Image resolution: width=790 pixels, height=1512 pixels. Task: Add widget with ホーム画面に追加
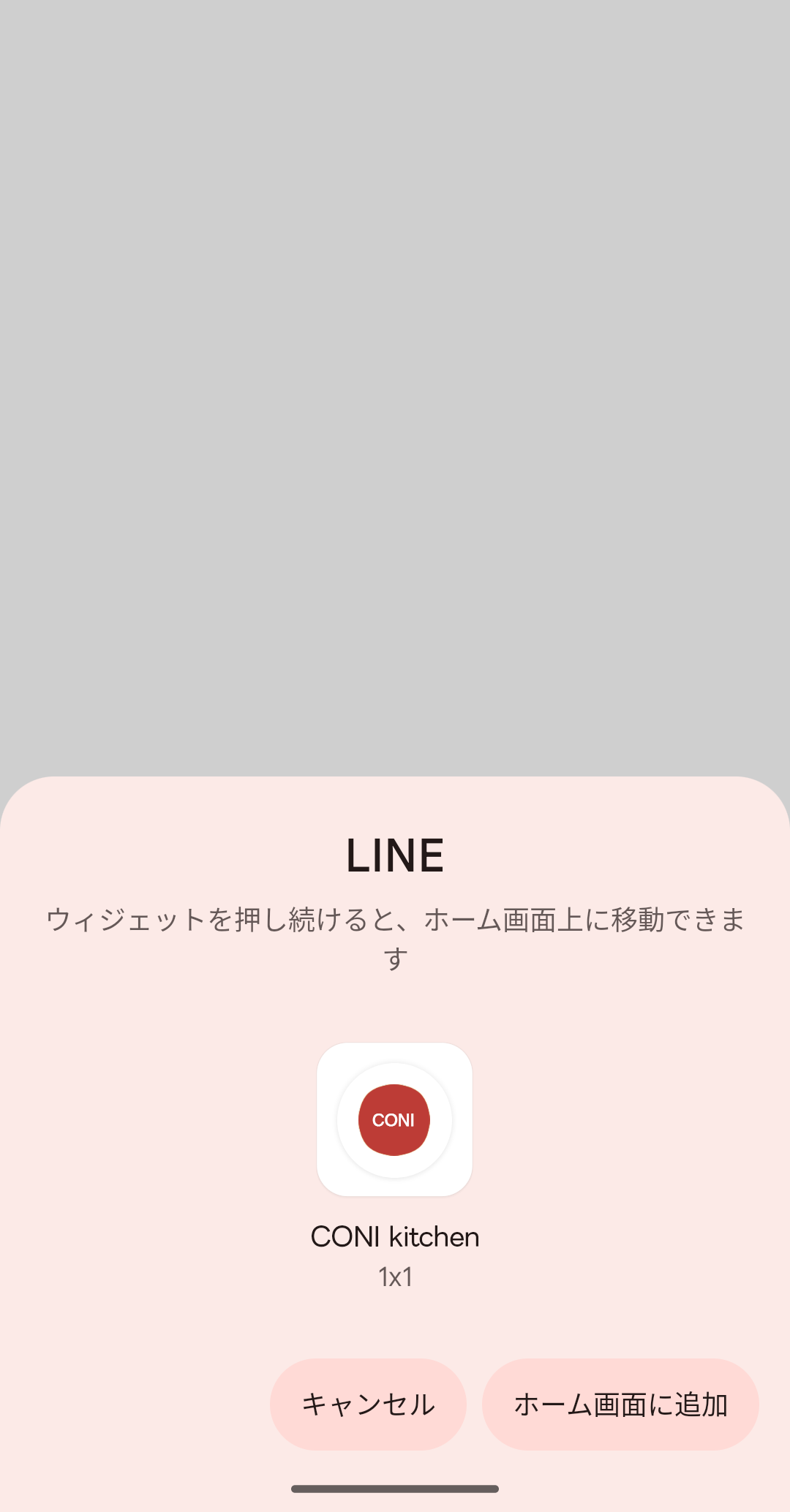click(620, 1405)
